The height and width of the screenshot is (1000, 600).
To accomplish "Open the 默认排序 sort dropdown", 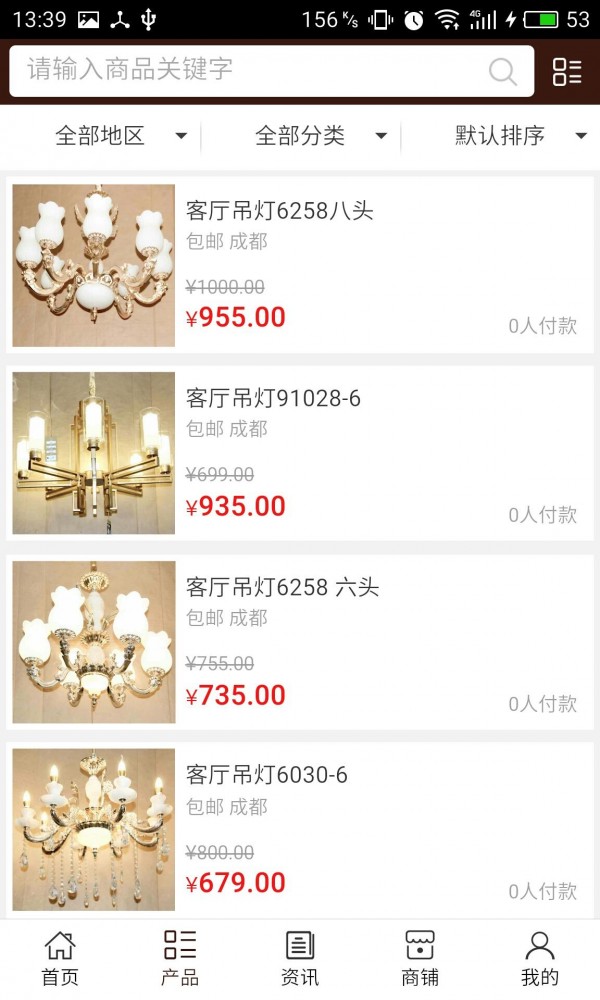I will pos(520,136).
